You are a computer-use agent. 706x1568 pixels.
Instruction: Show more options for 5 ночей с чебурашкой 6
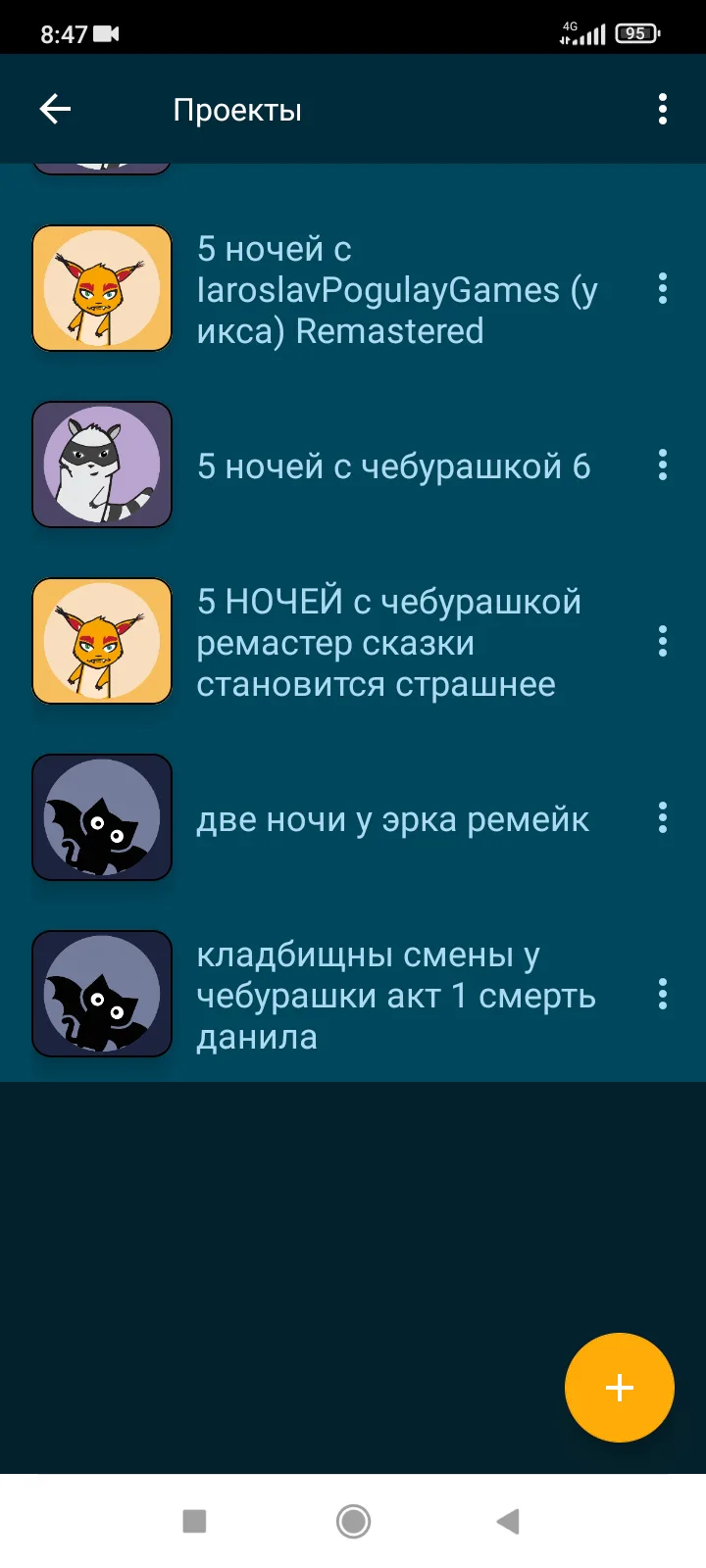(x=663, y=465)
